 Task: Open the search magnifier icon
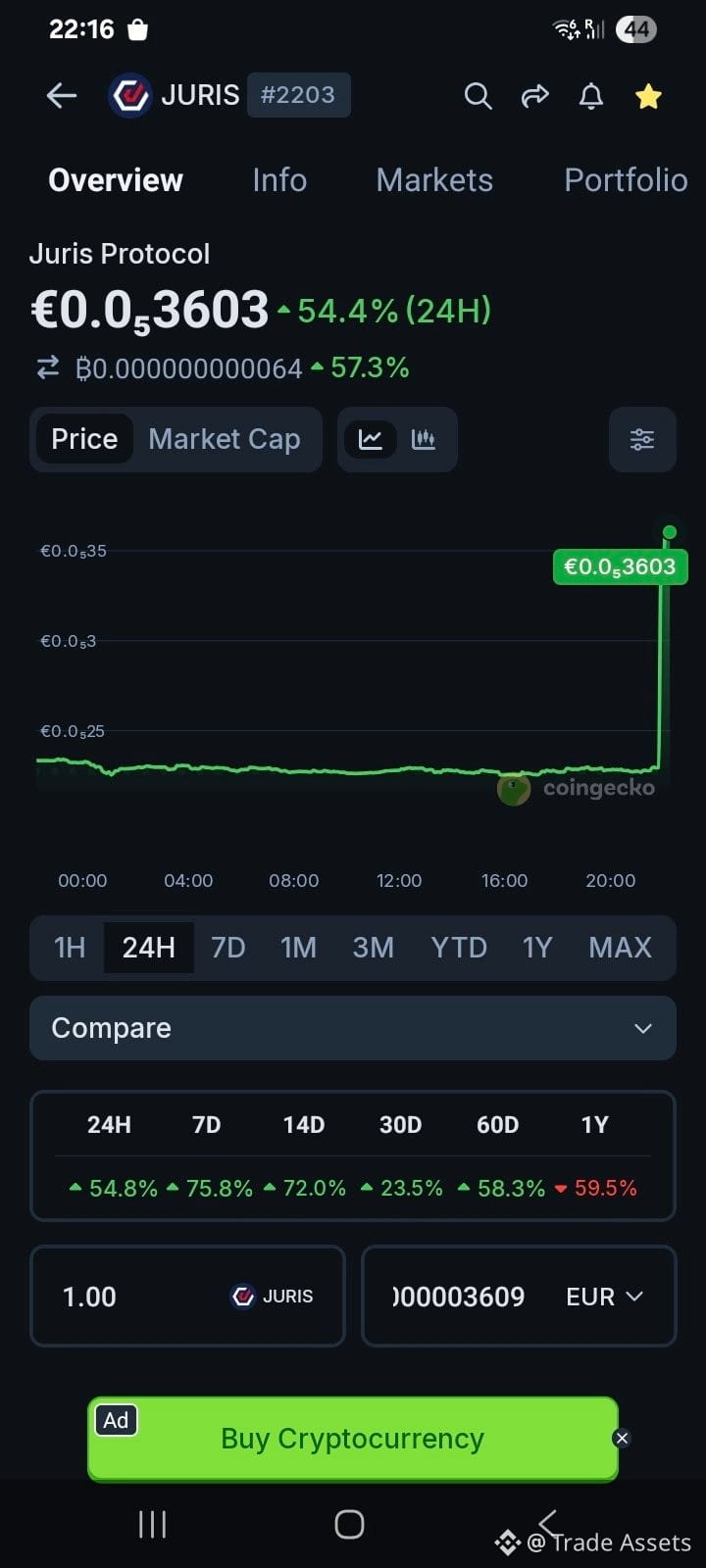click(x=478, y=96)
